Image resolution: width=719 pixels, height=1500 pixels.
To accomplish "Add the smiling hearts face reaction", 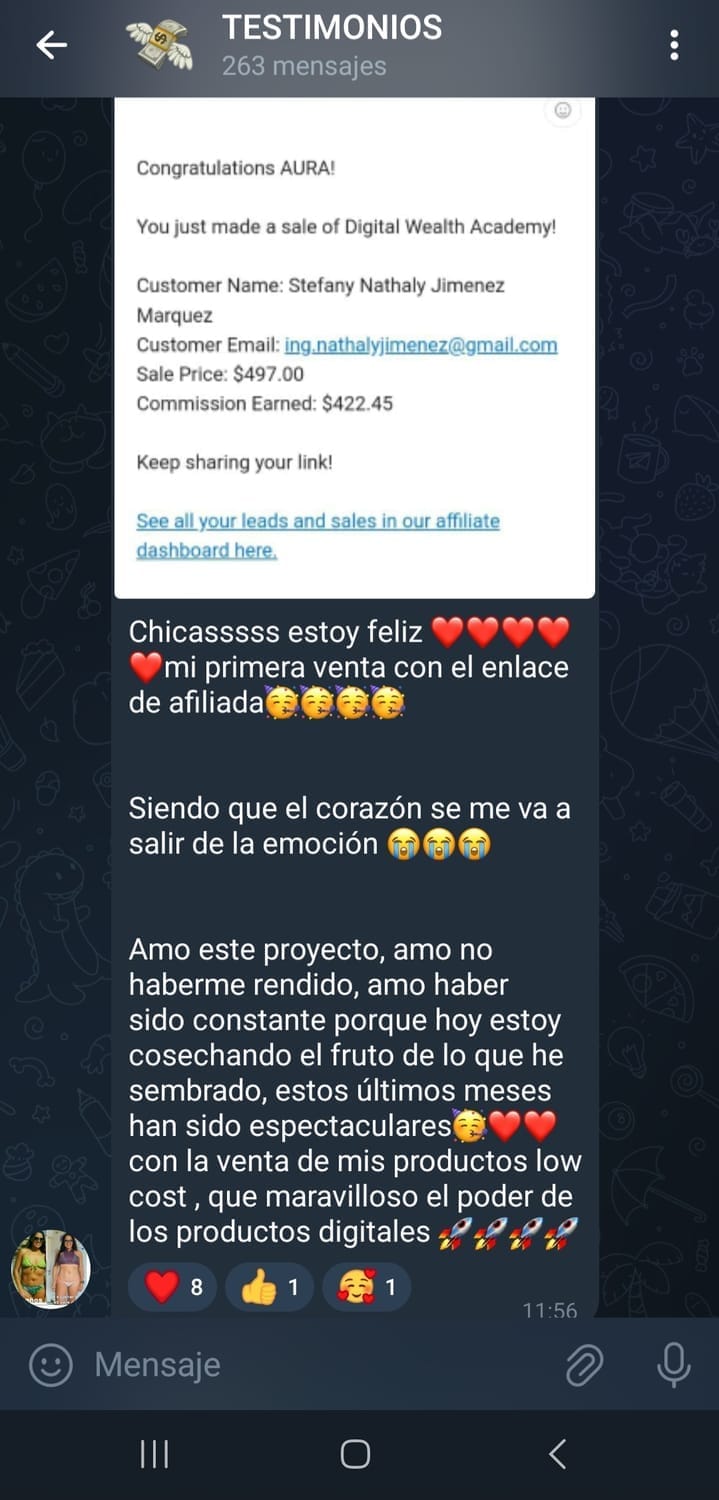I will 368,1287.
